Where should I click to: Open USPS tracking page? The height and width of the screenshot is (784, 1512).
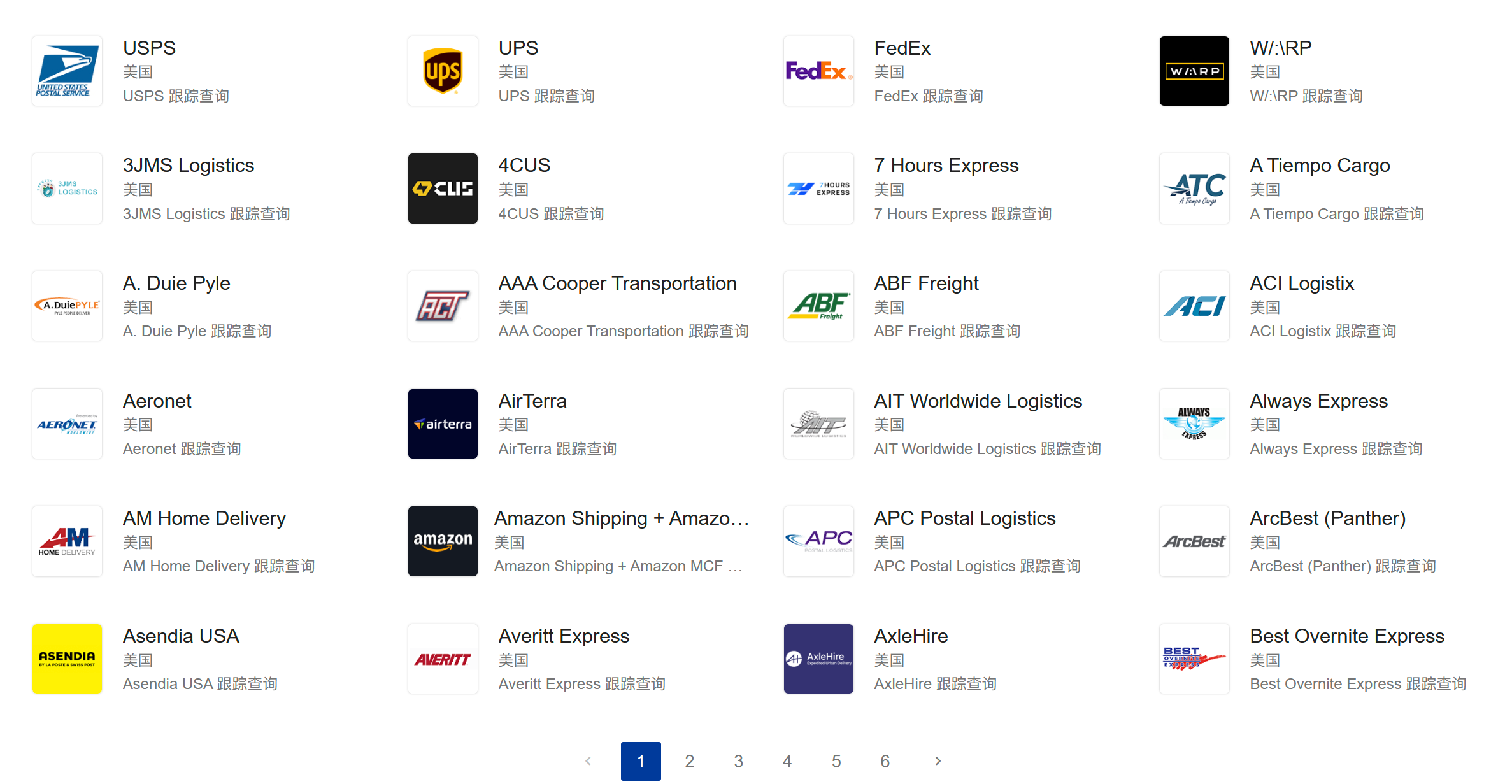click(149, 48)
